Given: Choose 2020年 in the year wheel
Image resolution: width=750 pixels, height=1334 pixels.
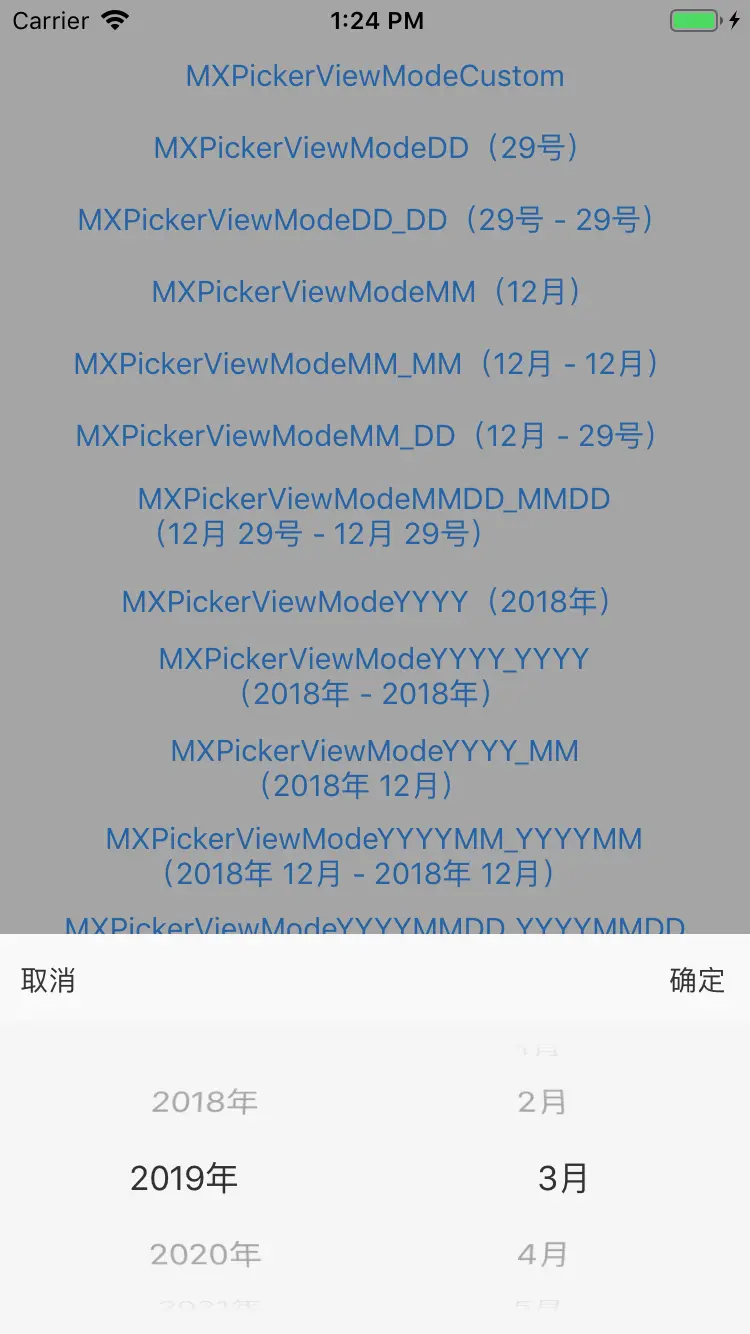Looking at the screenshot, I should 205,1254.
